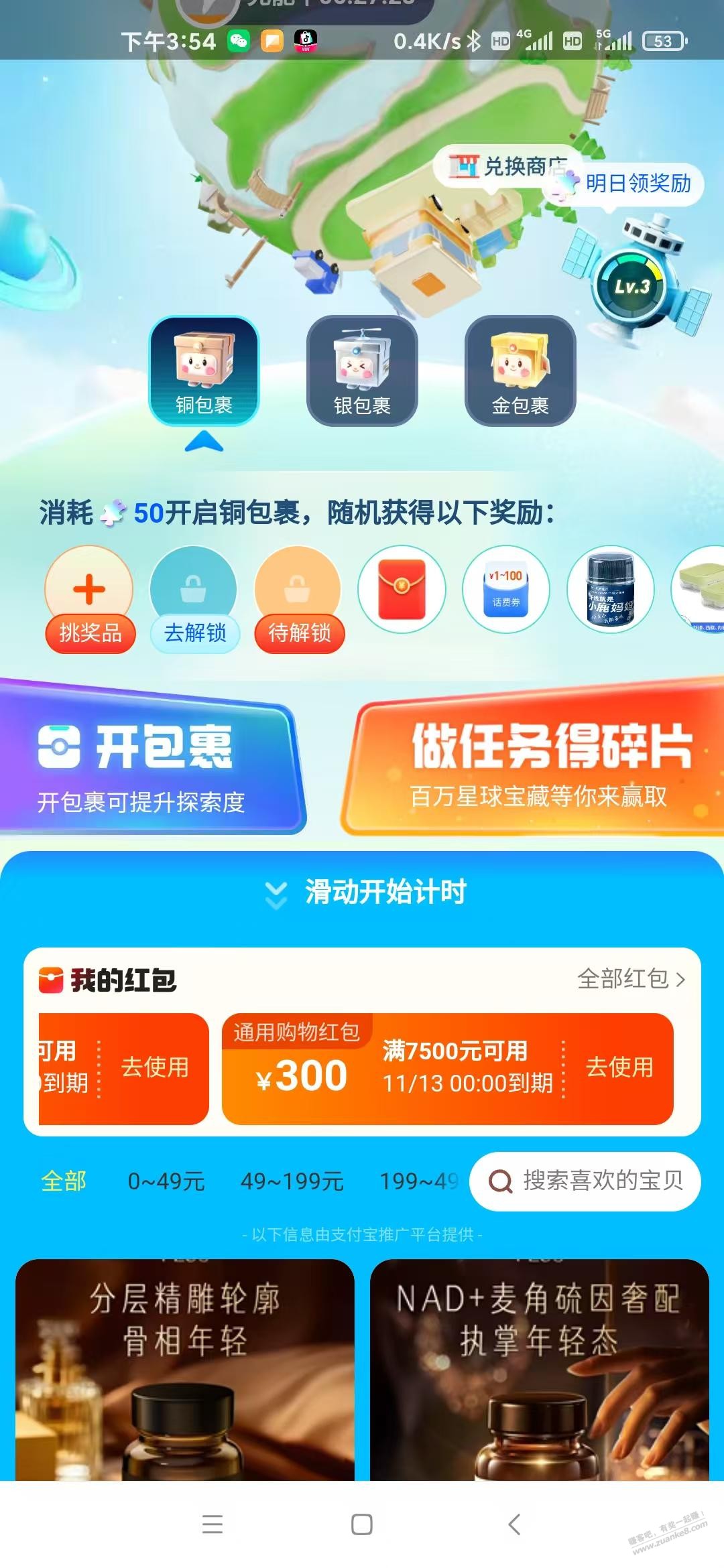Switch to the 金包裹 gold package
Viewport: 724px width, 1568px height.
point(520,370)
